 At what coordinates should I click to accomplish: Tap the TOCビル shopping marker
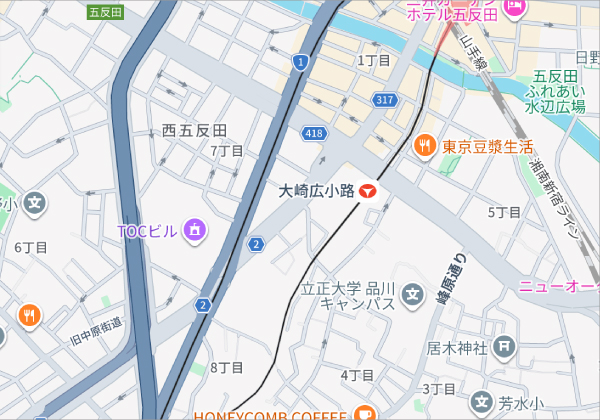click(x=194, y=231)
